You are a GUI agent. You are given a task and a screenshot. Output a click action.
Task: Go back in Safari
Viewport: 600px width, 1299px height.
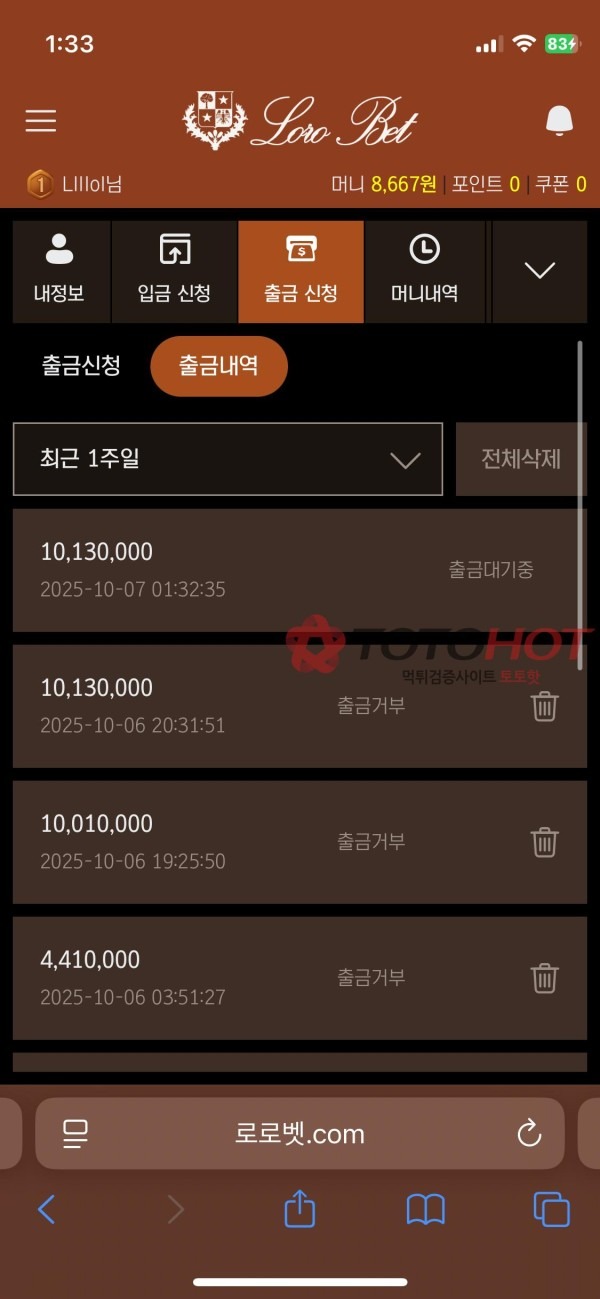[47, 1210]
